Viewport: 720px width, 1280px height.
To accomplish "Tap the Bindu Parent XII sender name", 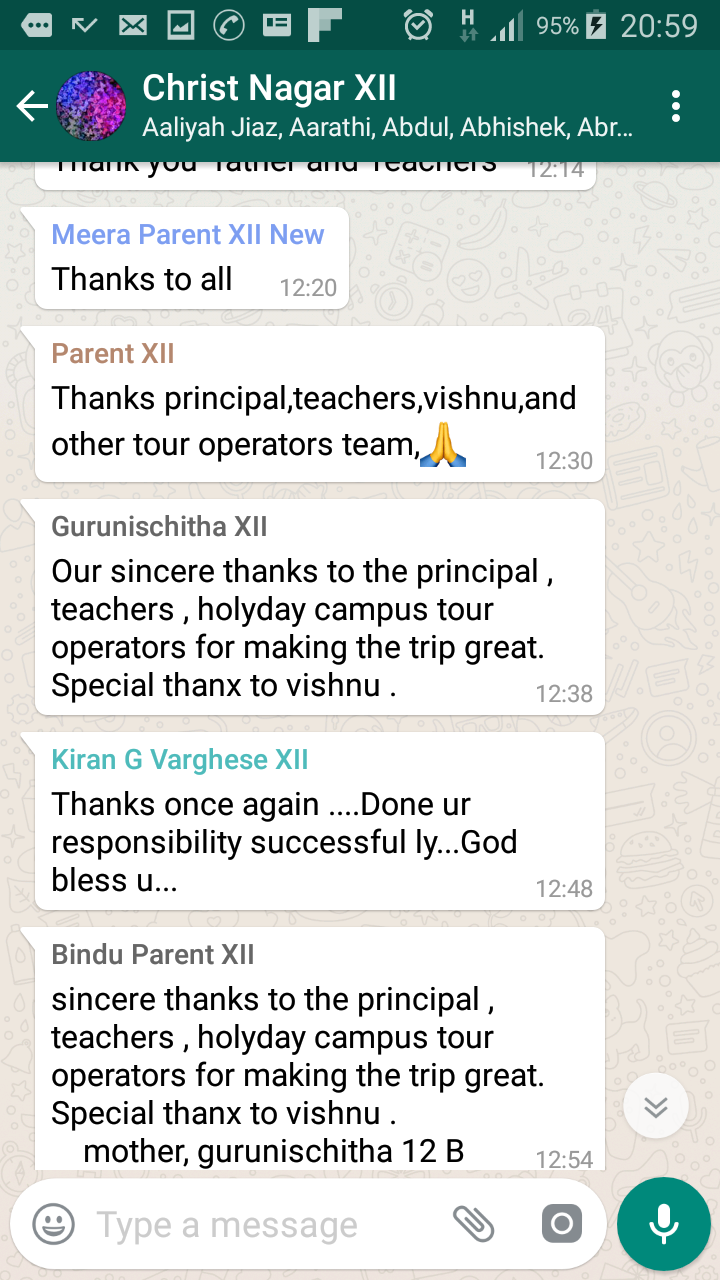I will tap(153, 955).
